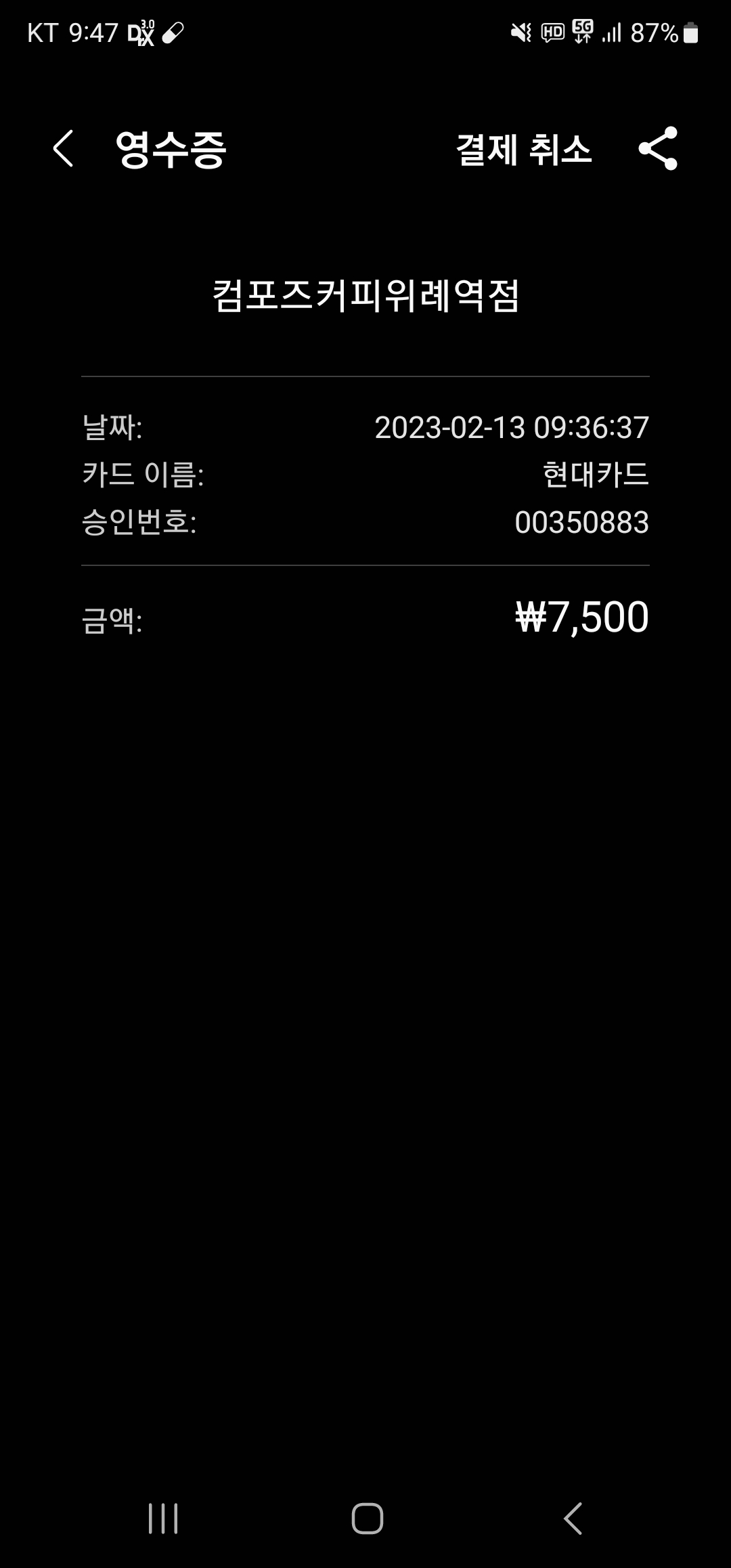Go back using the arrow beside 영수증
This screenshot has height=1568, width=731.
click(63, 148)
